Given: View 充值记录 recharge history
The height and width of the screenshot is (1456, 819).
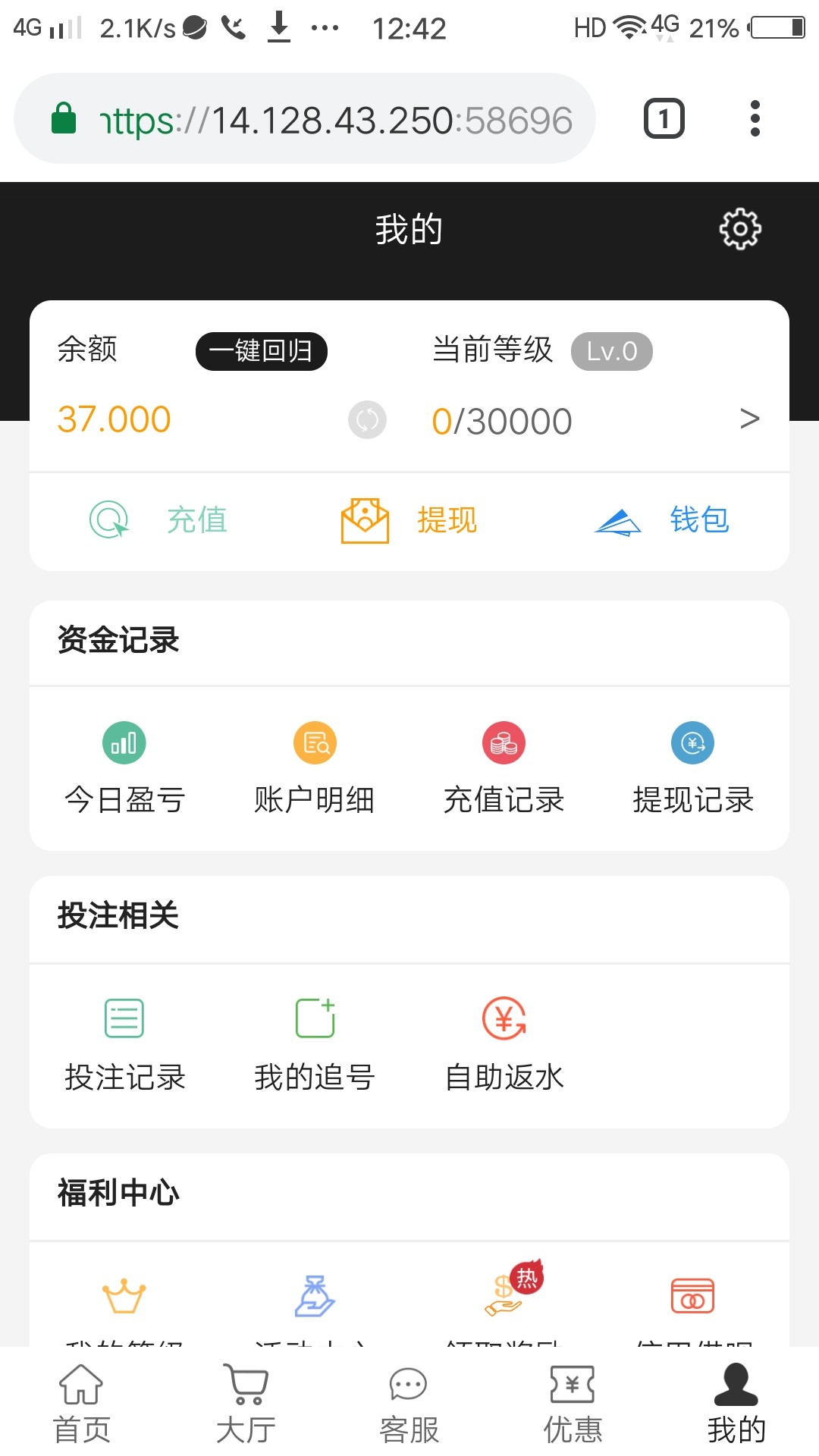Looking at the screenshot, I should (x=504, y=767).
